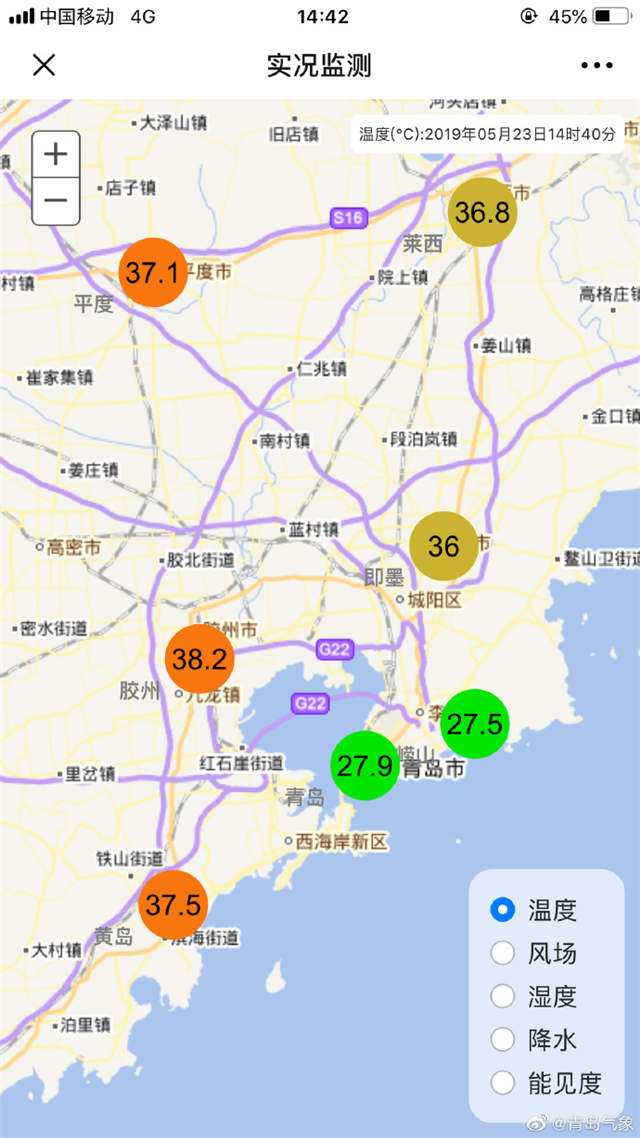Select the 36 marker near 即墨

(x=444, y=546)
